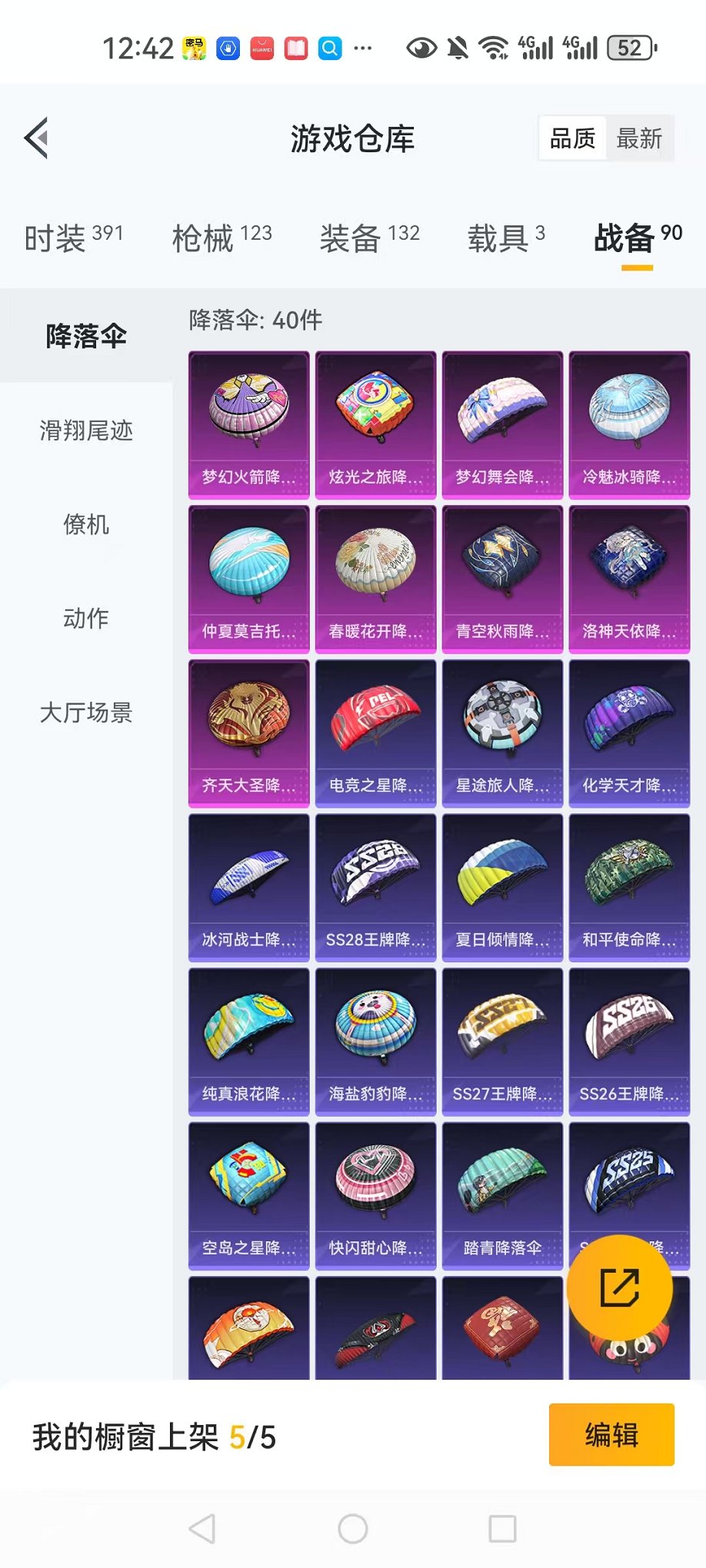This screenshot has width=706, height=1568.
Task: Select the 僚机 category
Action: [x=86, y=525]
